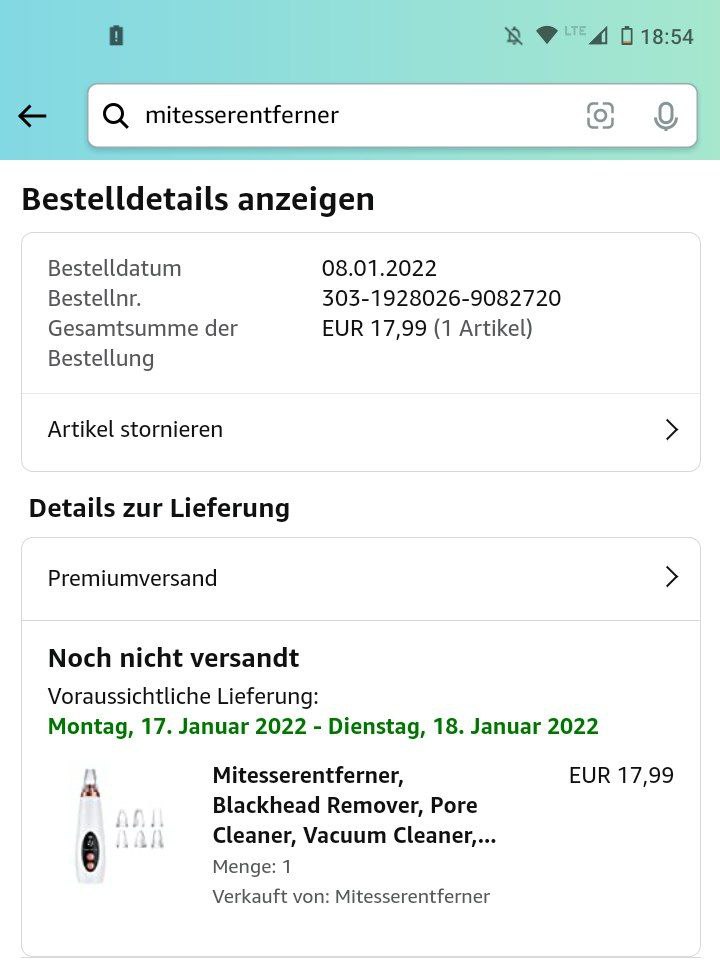The height and width of the screenshot is (963, 720).
Task: Open the Premiumversand delivery details
Action: click(x=360, y=578)
